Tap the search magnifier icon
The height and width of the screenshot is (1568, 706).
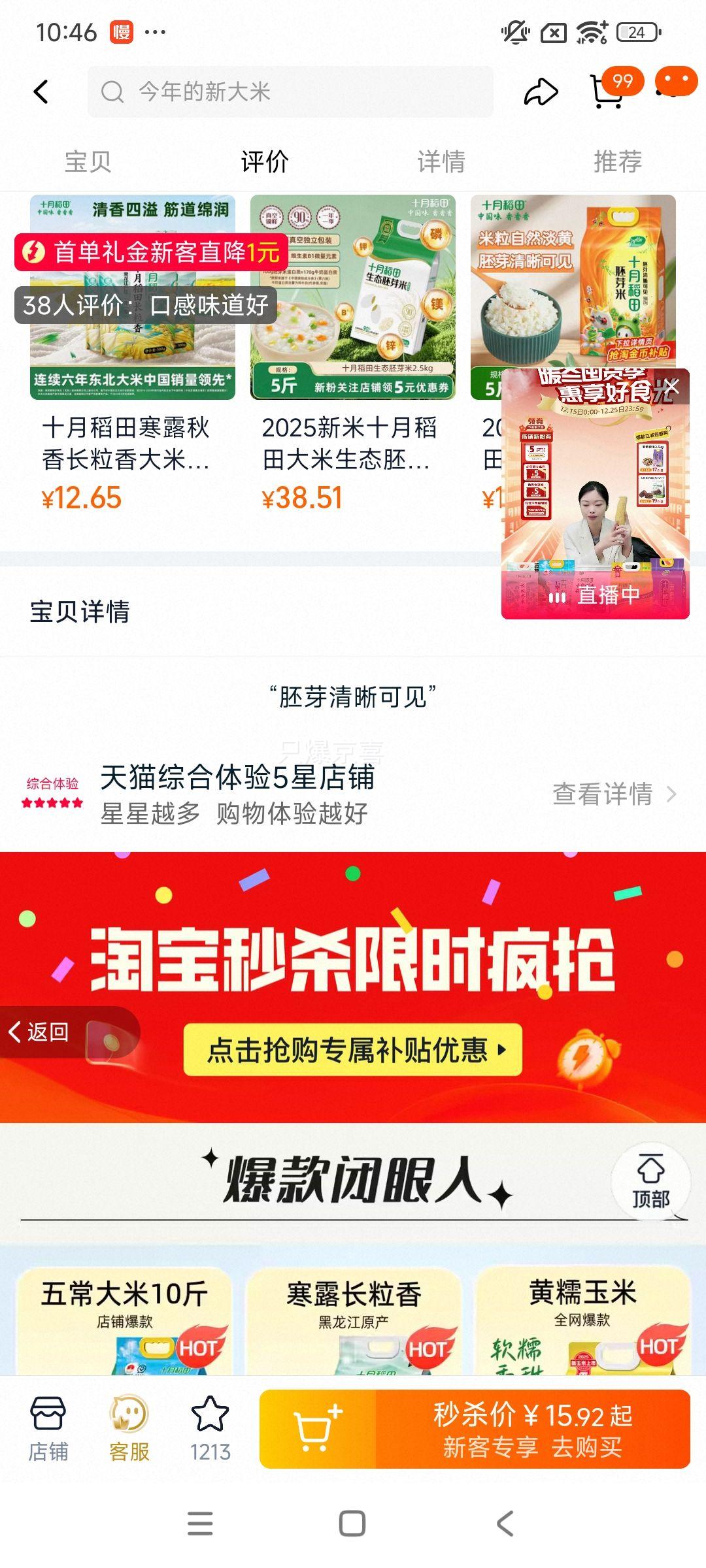[x=112, y=91]
